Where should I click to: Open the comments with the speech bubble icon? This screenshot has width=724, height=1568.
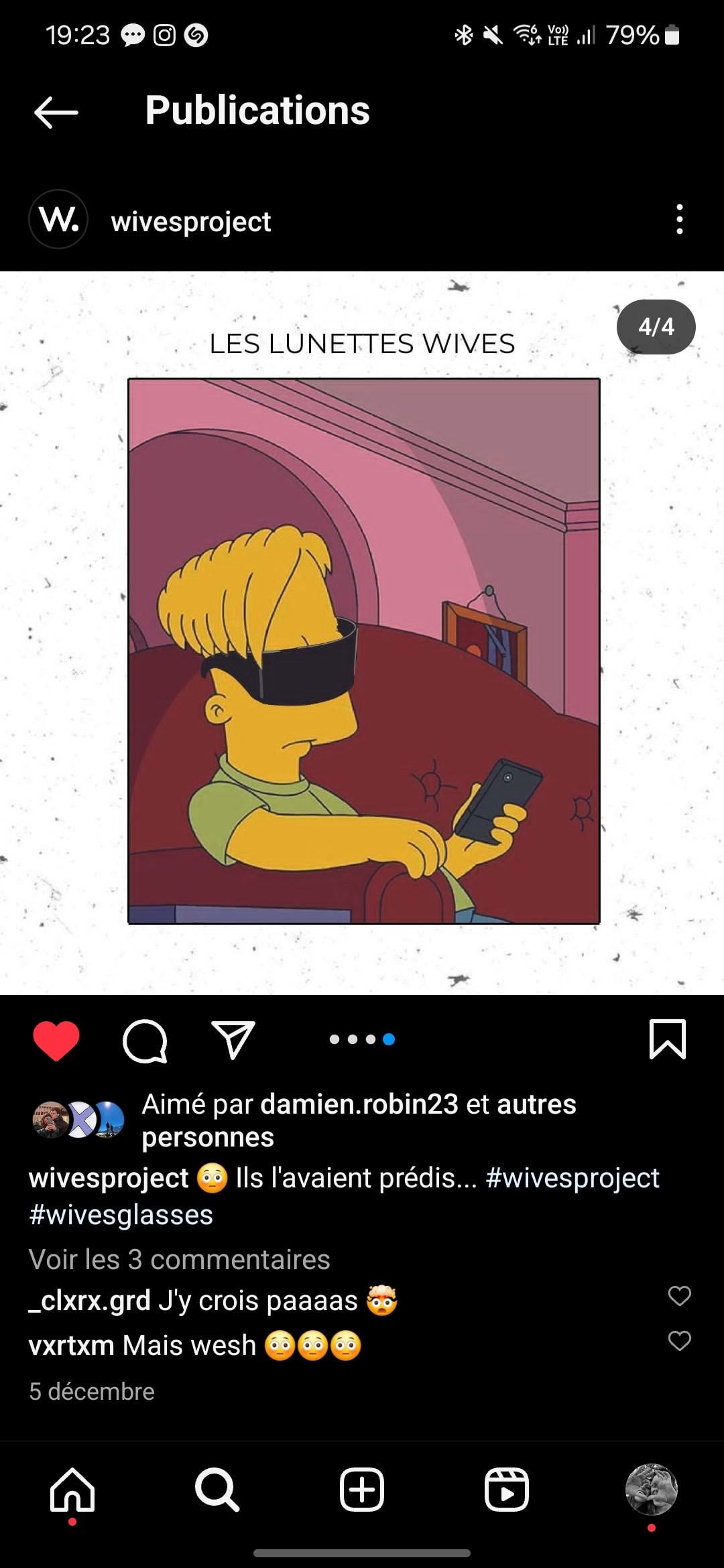145,1041
